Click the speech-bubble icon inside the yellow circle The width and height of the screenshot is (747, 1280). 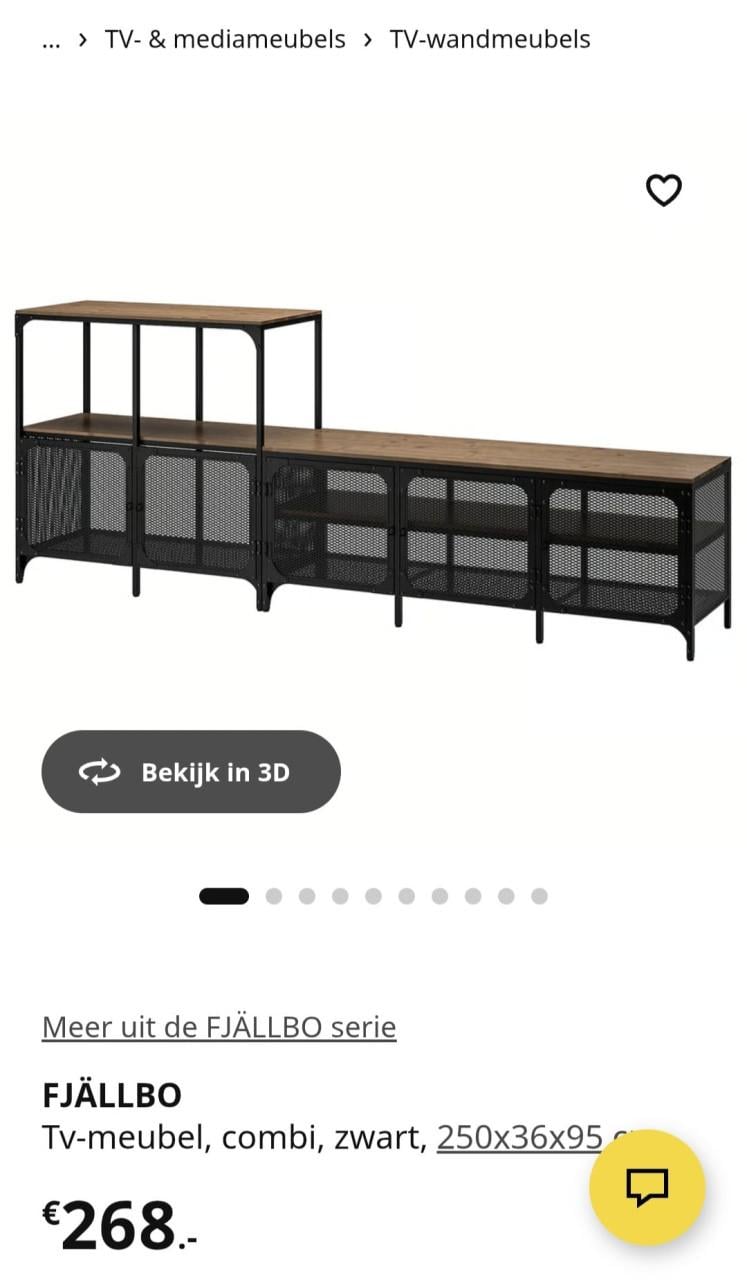[648, 1188]
